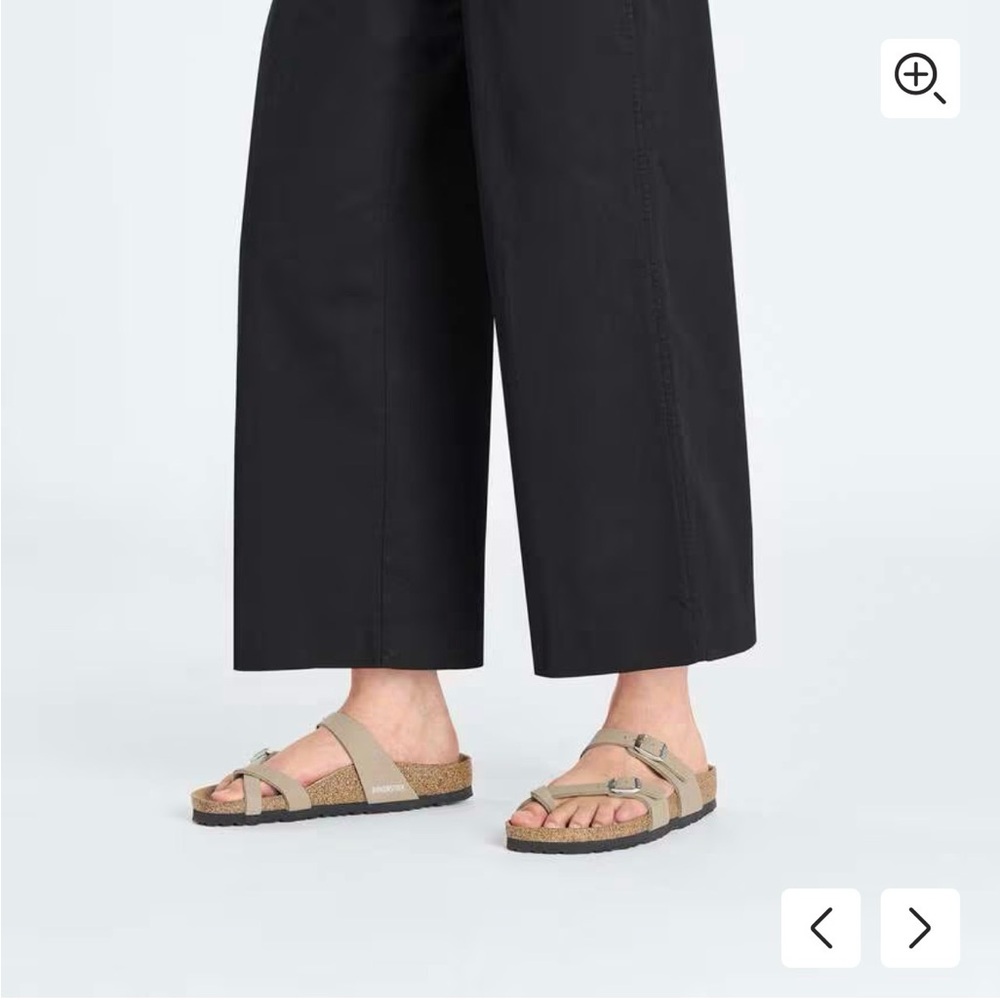Zoom into the product image

click(x=920, y=79)
